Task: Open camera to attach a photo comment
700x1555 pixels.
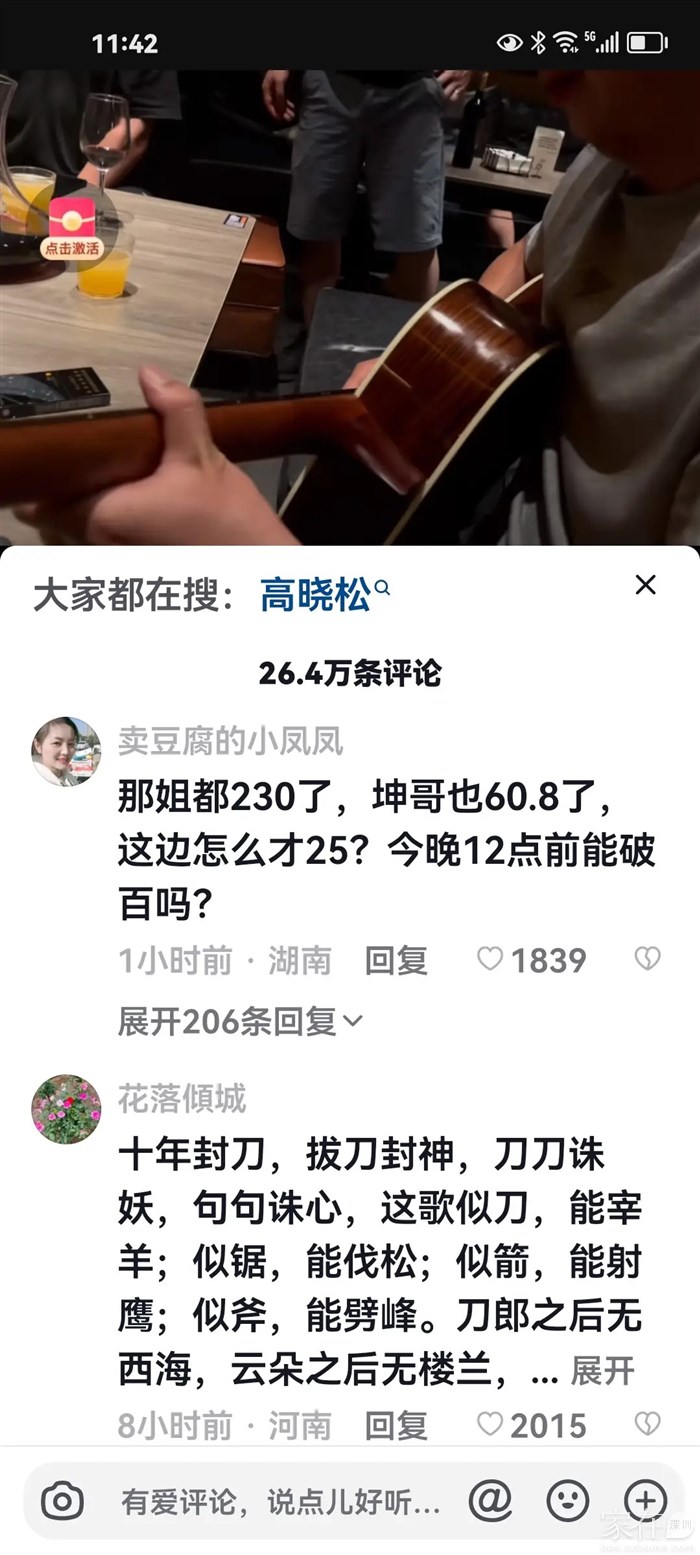Action: coord(62,1501)
